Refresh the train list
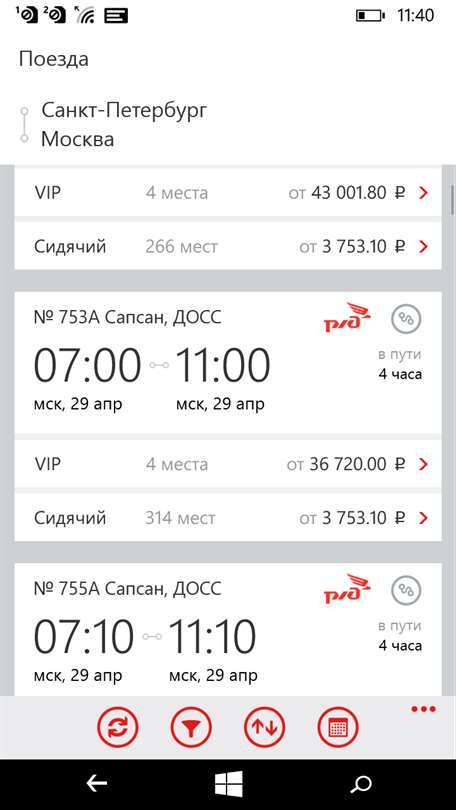Image resolution: width=456 pixels, height=810 pixels. (x=118, y=728)
